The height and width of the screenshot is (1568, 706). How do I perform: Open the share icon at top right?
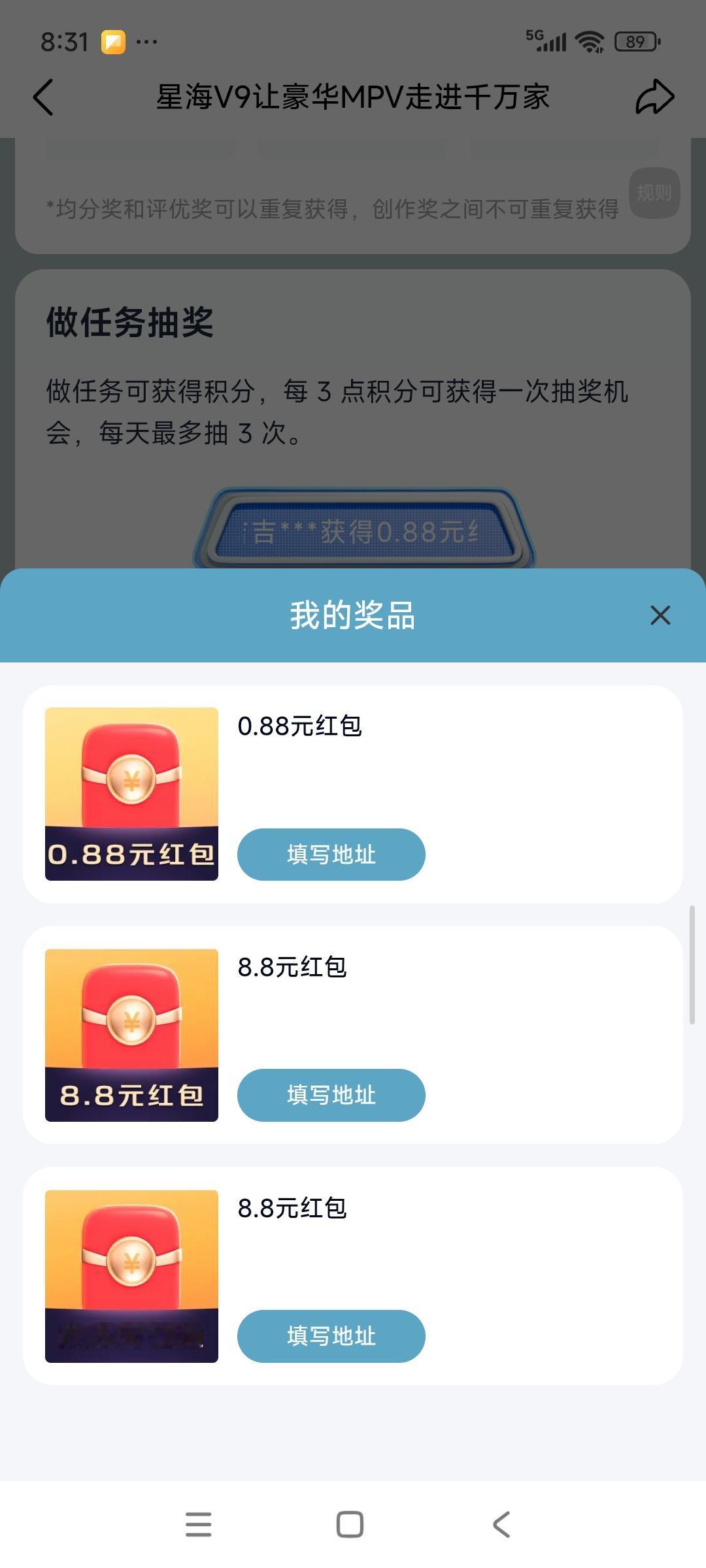656,95
